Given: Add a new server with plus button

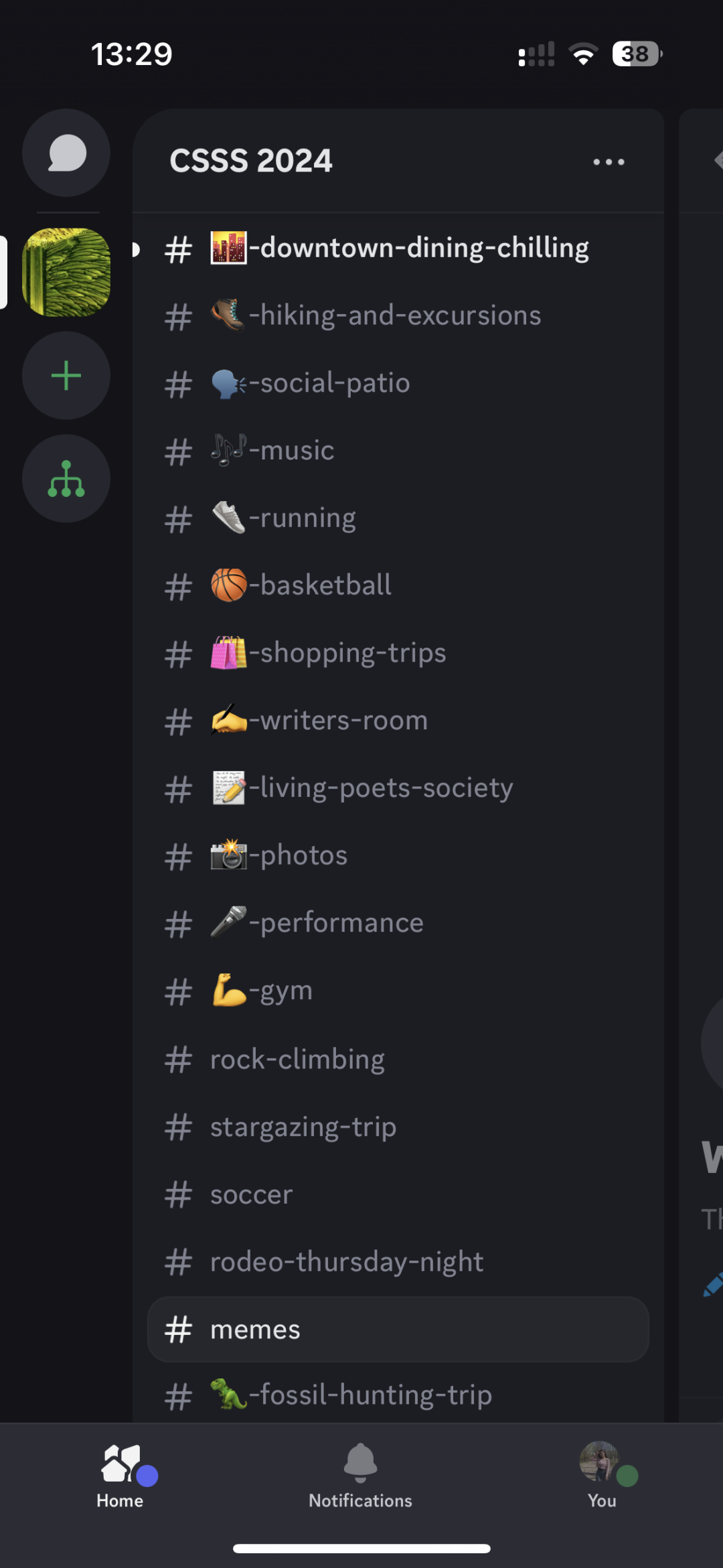Looking at the screenshot, I should [x=66, y=376].
